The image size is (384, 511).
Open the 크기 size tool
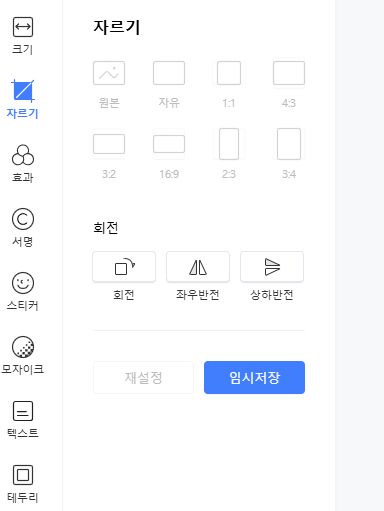click(x=23, y=36)
